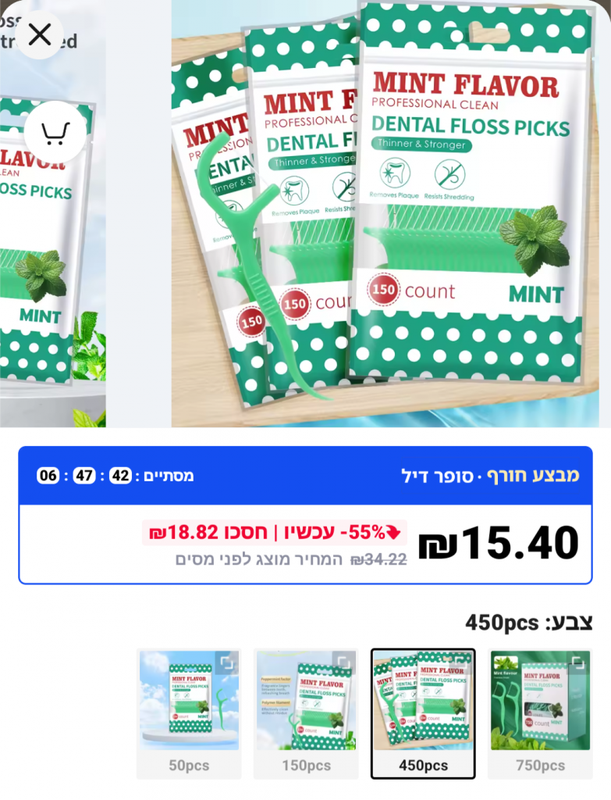Pick the 450pcs variant

coord(423,713)
